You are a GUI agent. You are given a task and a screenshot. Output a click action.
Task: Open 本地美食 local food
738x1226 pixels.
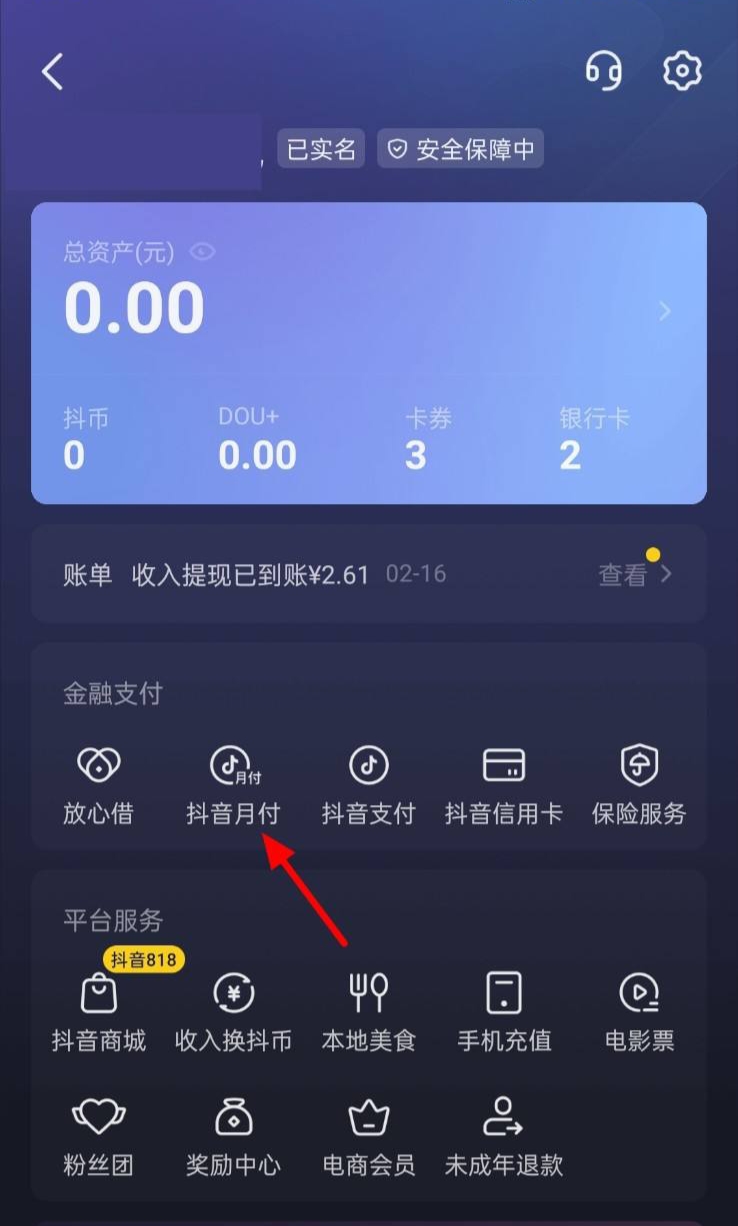(368, 1012)
